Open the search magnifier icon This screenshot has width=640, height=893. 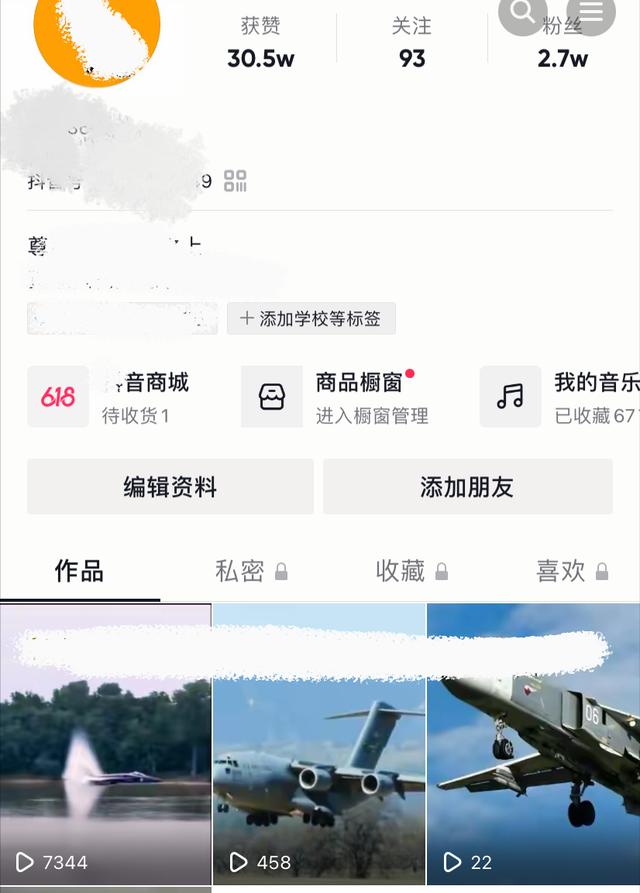click(522, 12)
